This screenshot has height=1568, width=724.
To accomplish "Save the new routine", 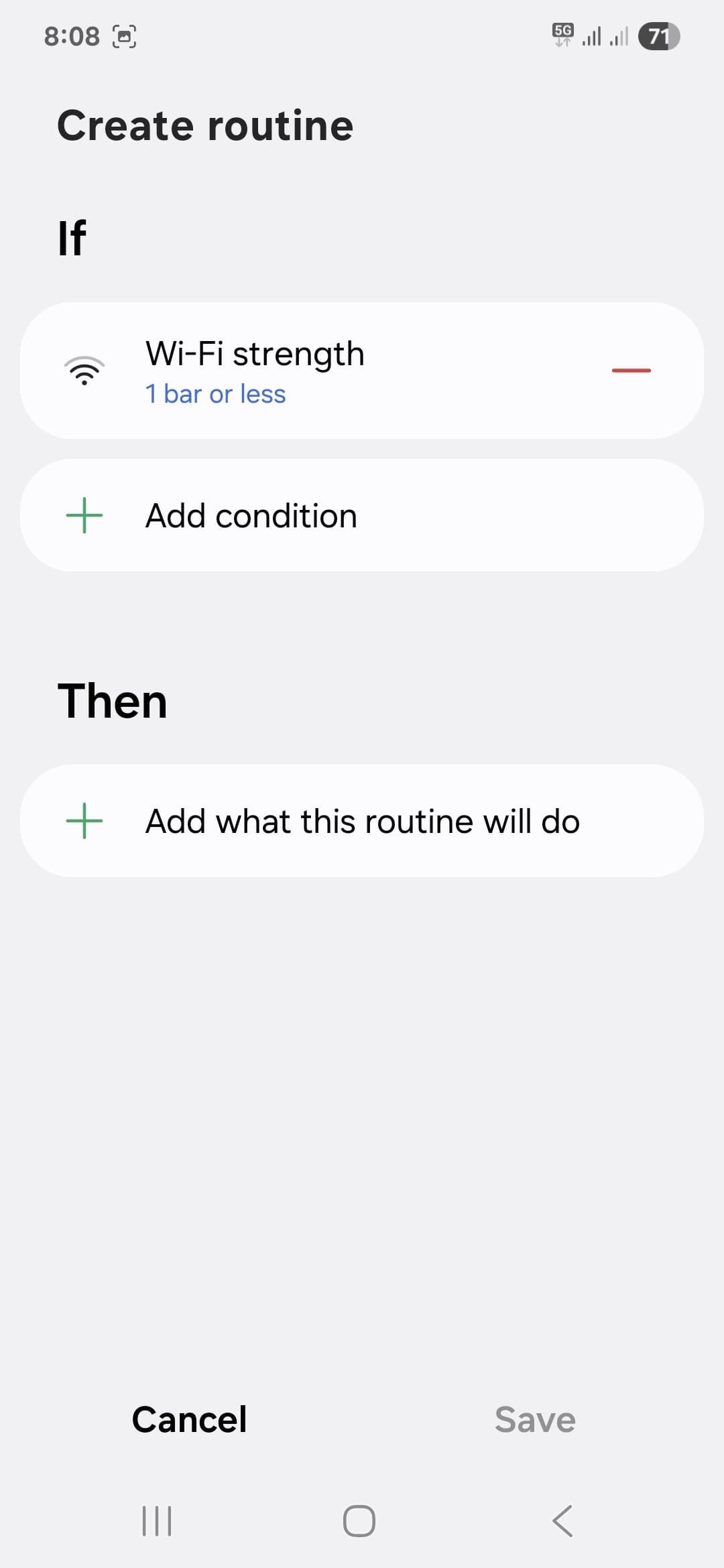I will (534, 1419).
